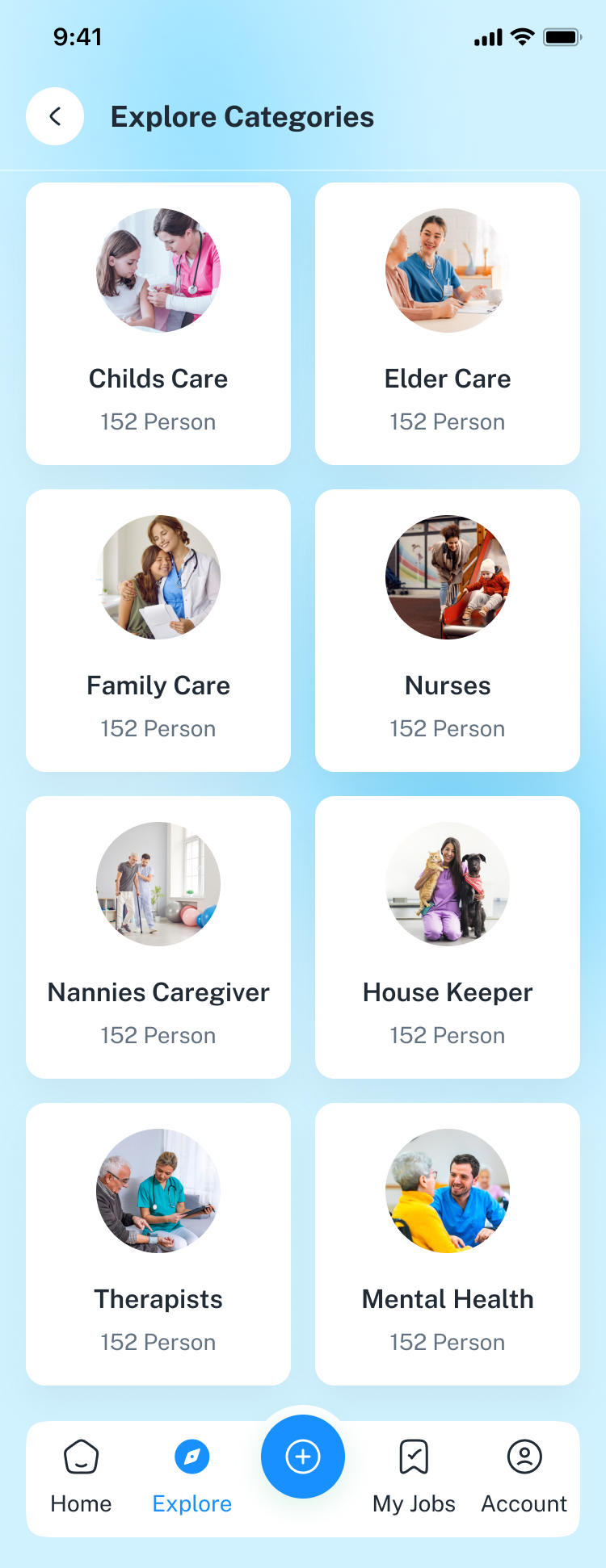Tap the blue plus button
The height and width of the screenshot is (1568, 606).
(303, 1457)
